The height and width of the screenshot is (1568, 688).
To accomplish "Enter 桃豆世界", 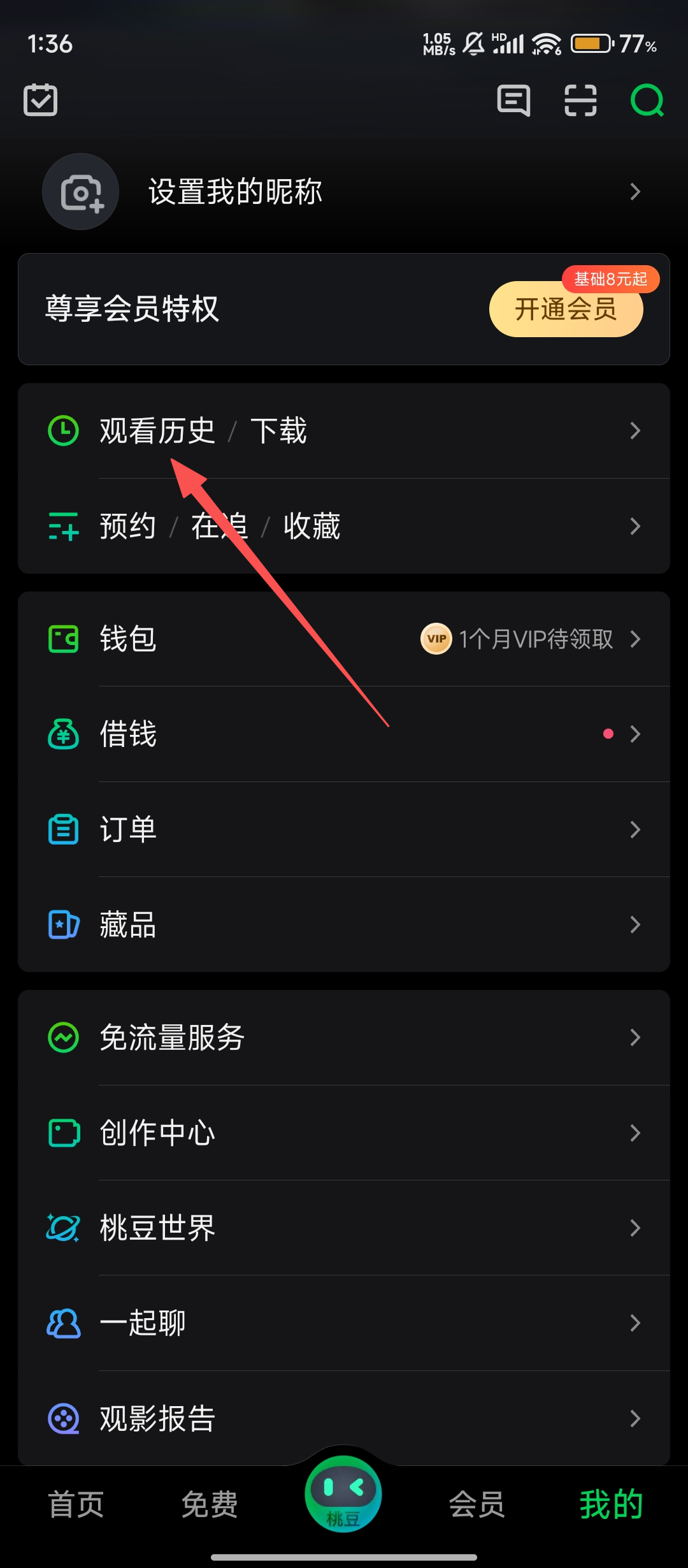I will [344, 1228].
